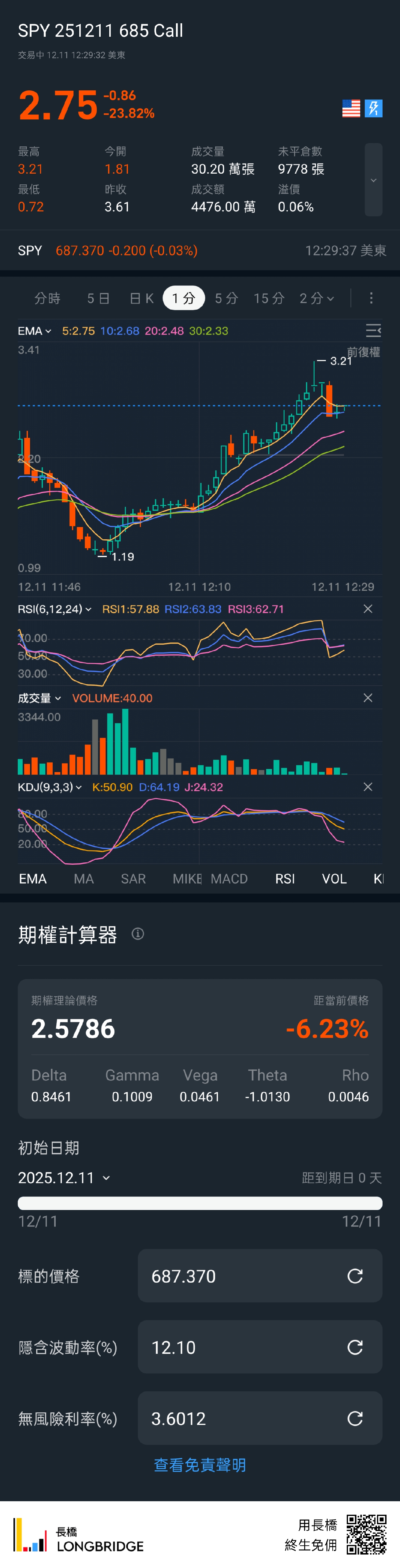This screenshot has height=1568, width=400.
Task: Switch chart to 分時 view
Action: click(47, 298)
